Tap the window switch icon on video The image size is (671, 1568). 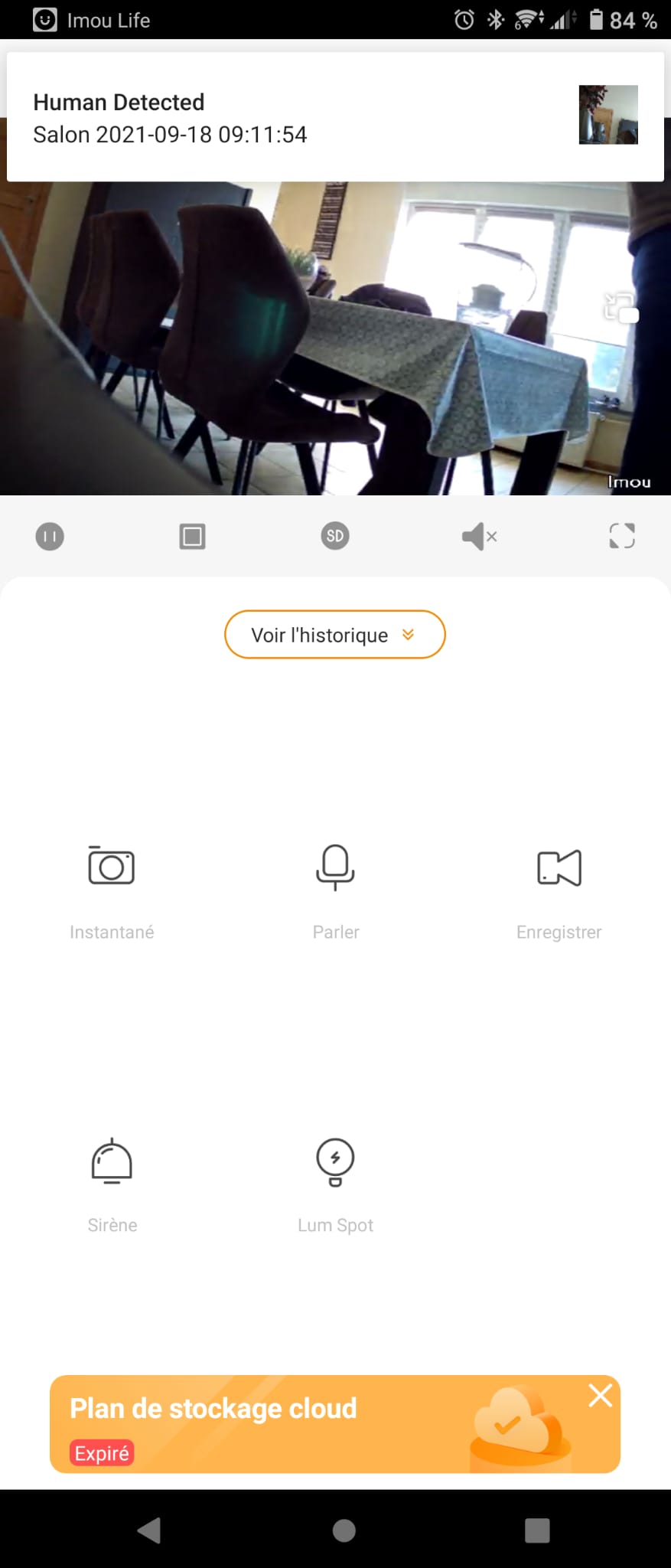[x=621, y=308]
